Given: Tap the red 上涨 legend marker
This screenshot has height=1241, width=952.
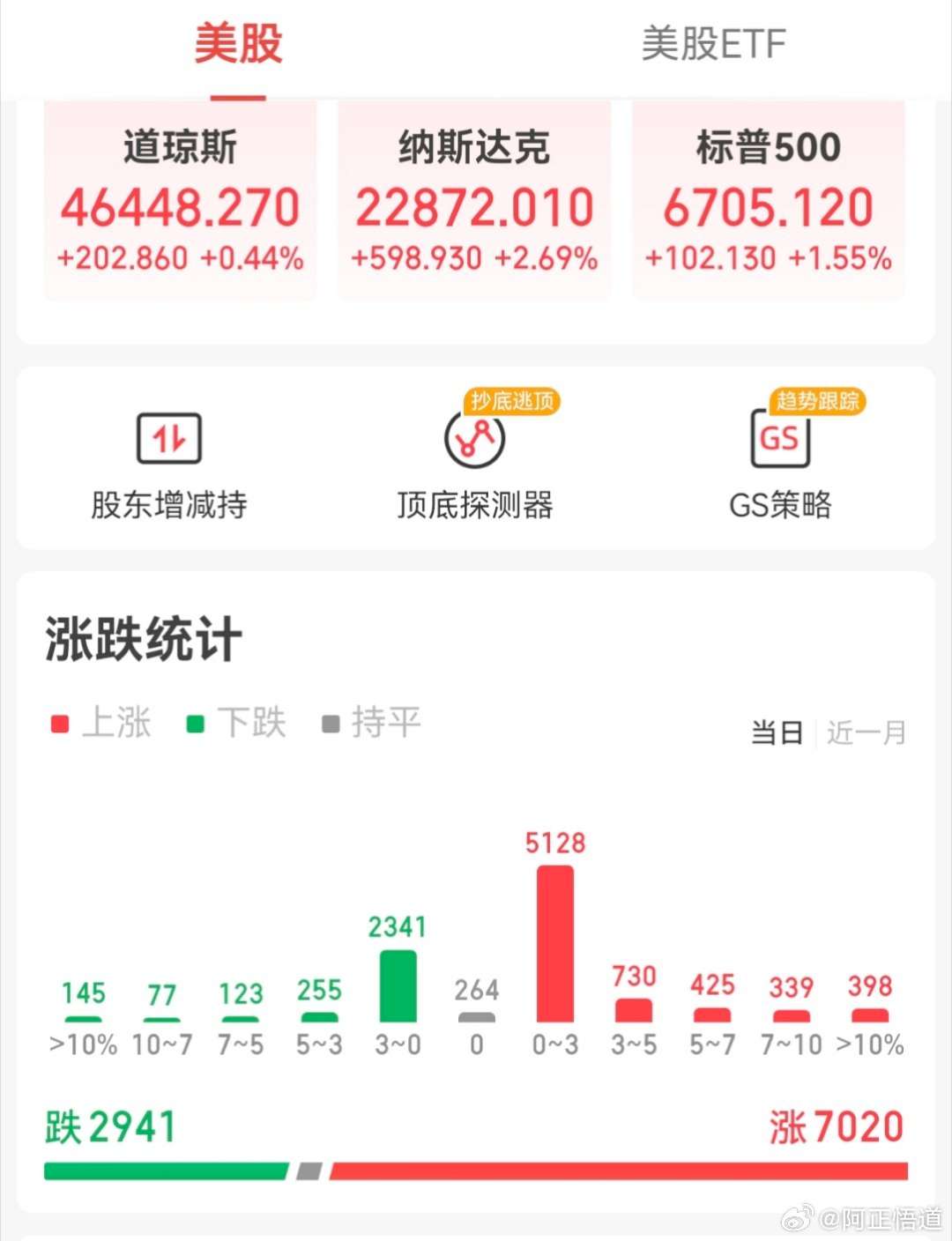Looking at the screenshot, I should [60, 723].
